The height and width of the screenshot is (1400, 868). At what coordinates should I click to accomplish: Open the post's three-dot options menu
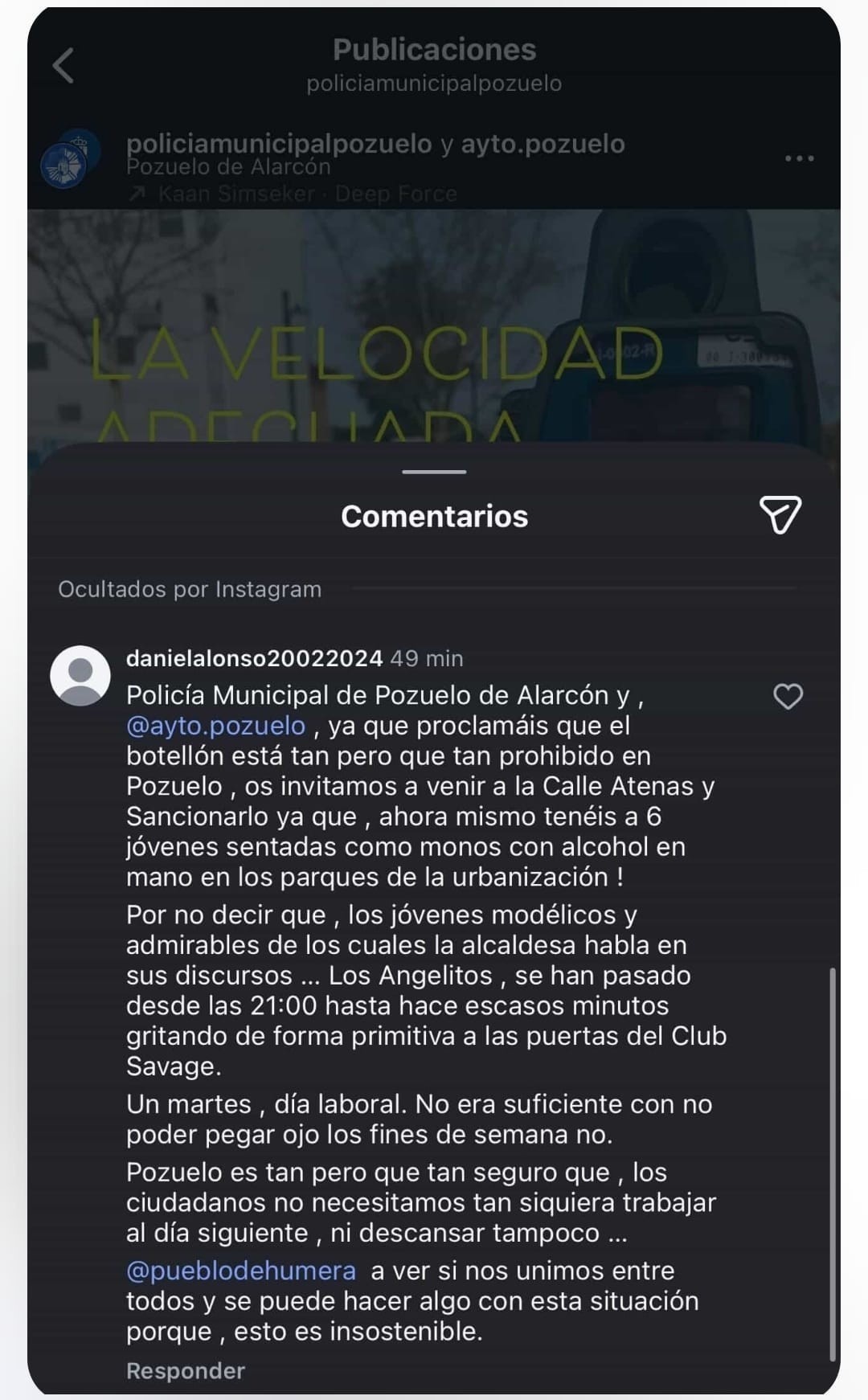pyautogui.click(x=799, y=158)
